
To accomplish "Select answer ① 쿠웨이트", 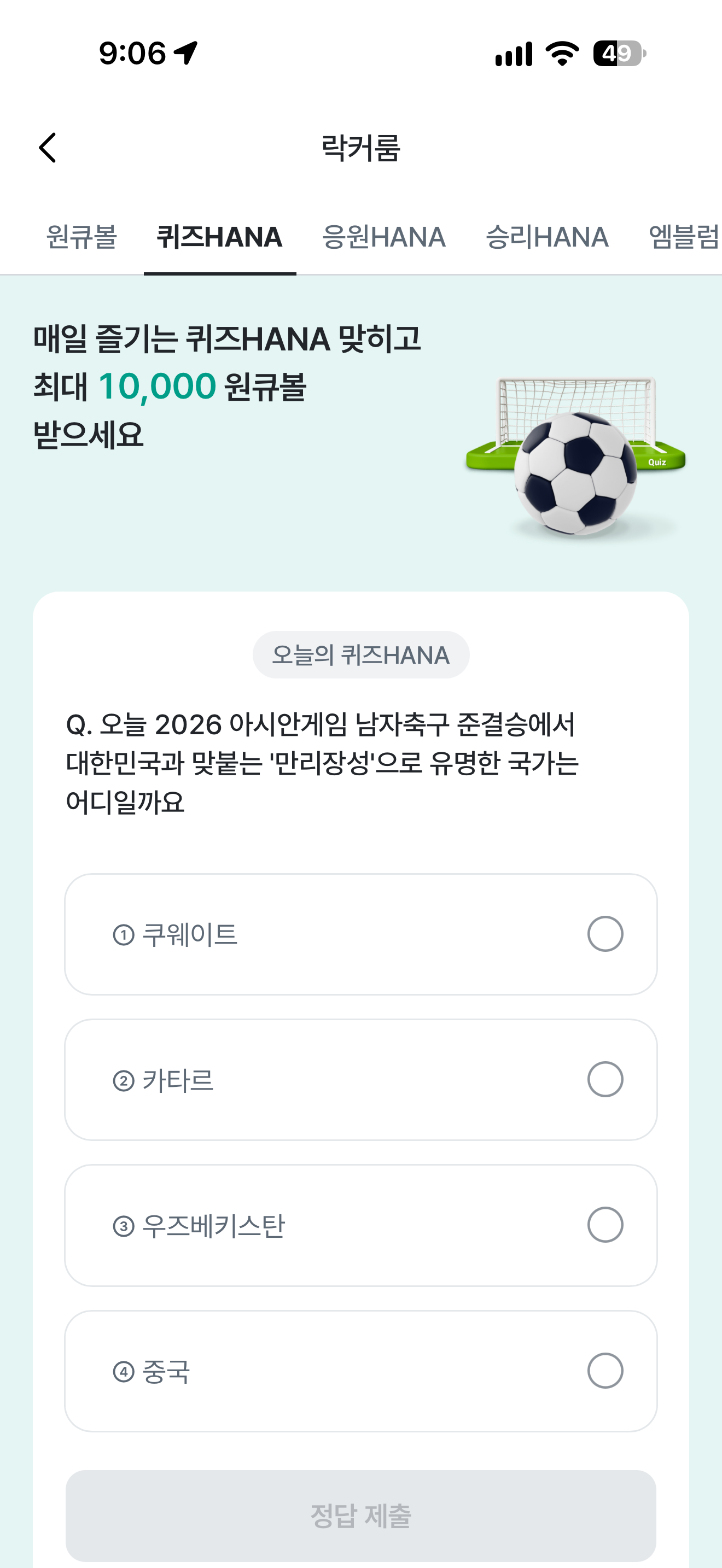I will pos(361,934).
